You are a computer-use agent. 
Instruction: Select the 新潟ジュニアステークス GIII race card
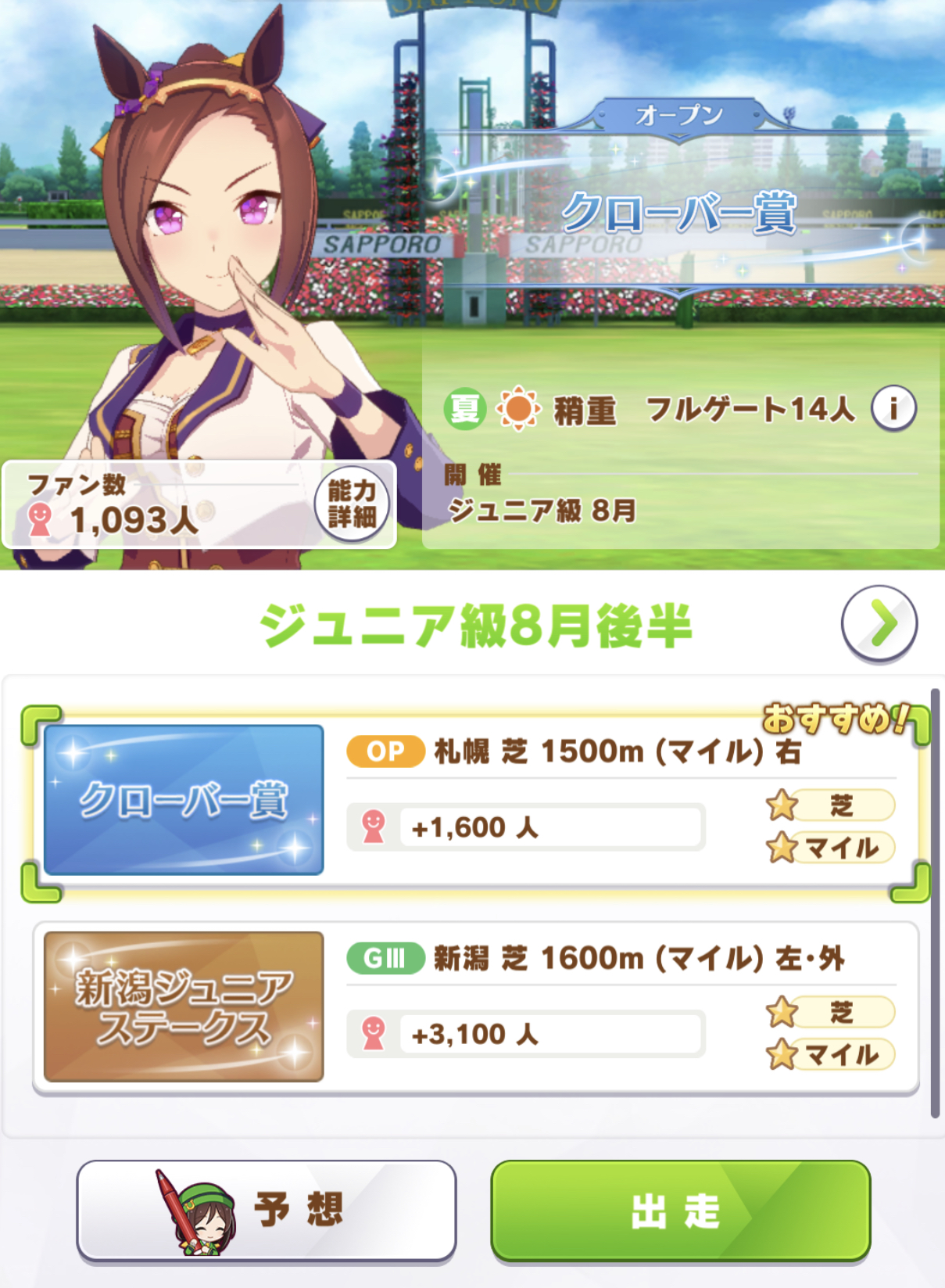[475, 1009]
